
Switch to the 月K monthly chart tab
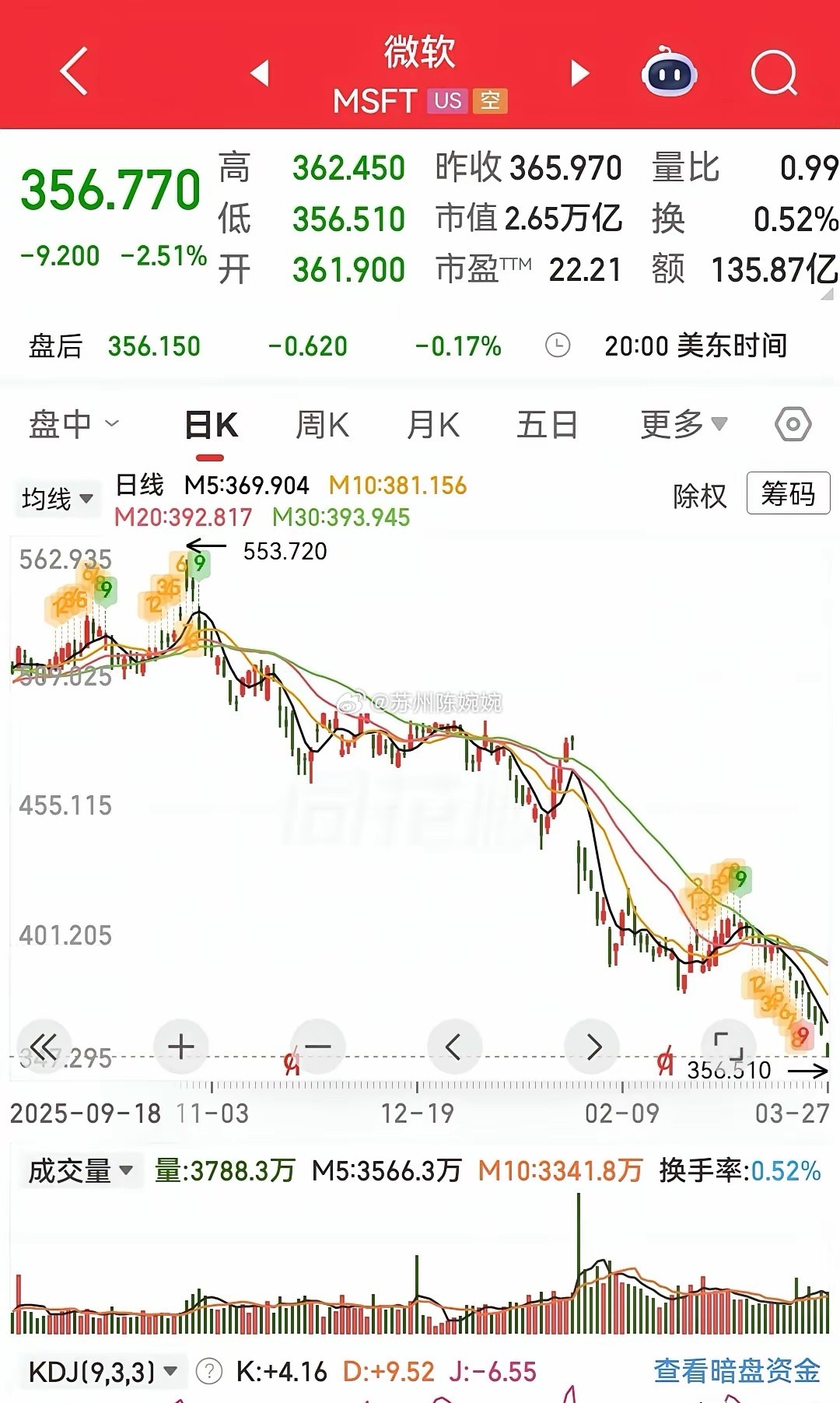click(433, 424)
